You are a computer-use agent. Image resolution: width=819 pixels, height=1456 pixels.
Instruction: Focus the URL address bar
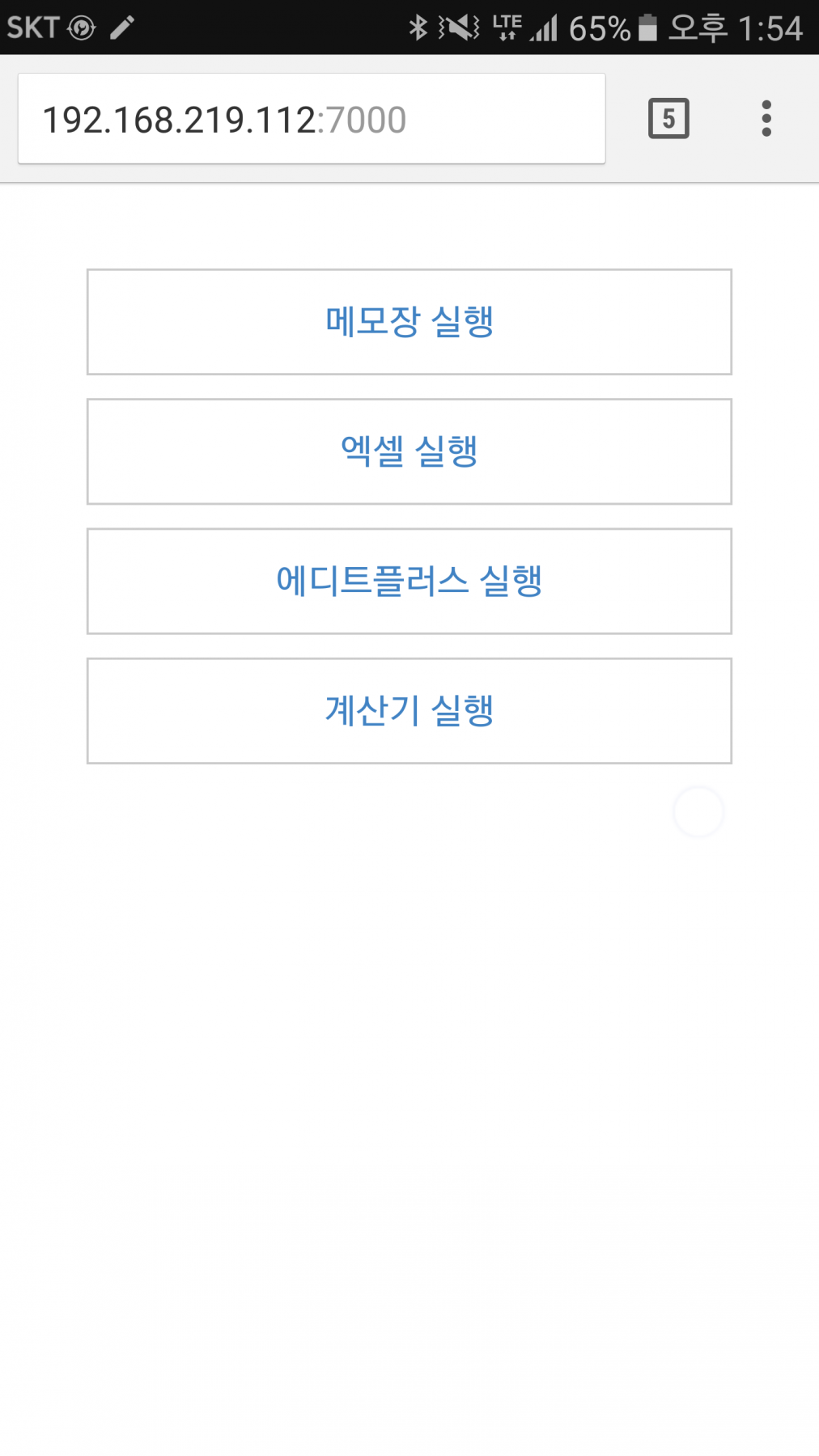point(312,119)
